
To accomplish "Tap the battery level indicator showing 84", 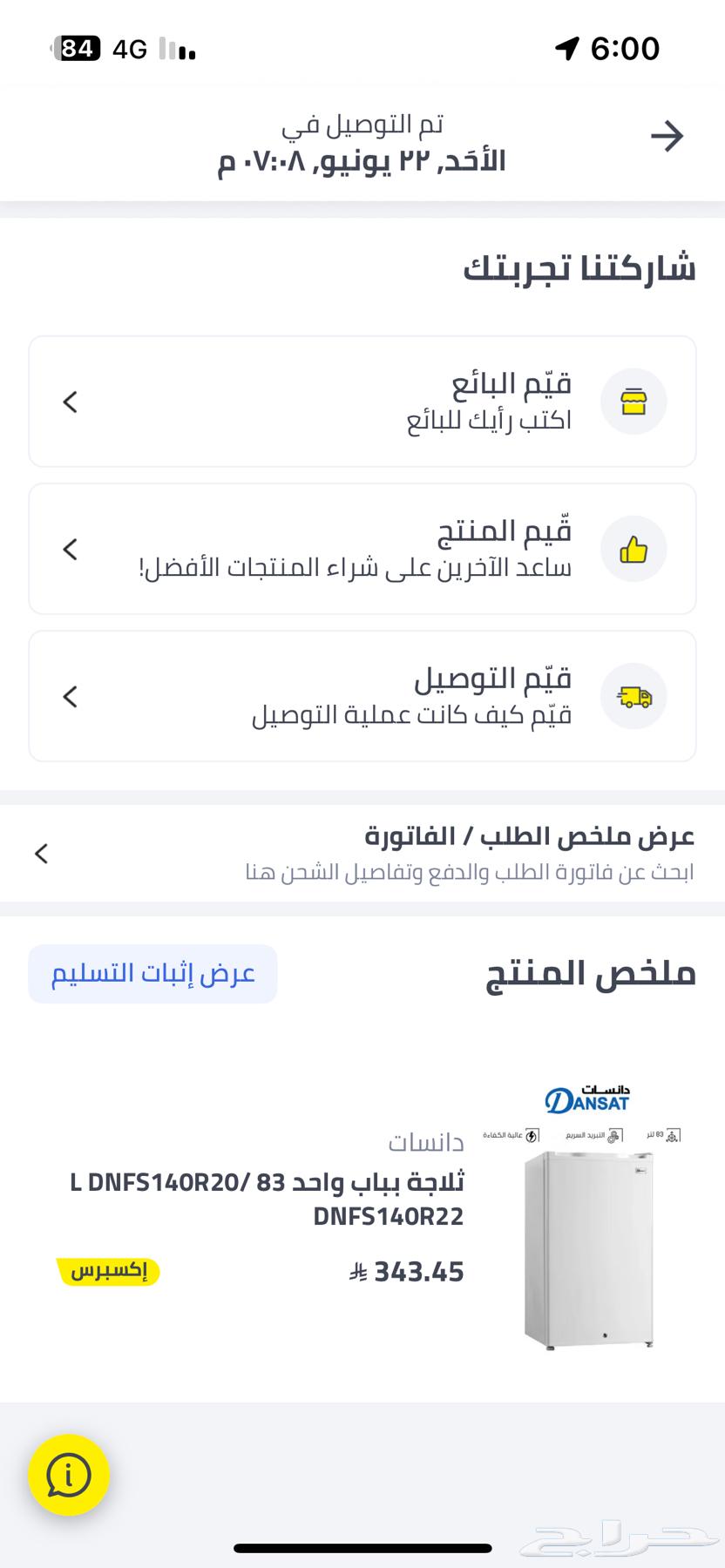I will coord(78,48).
